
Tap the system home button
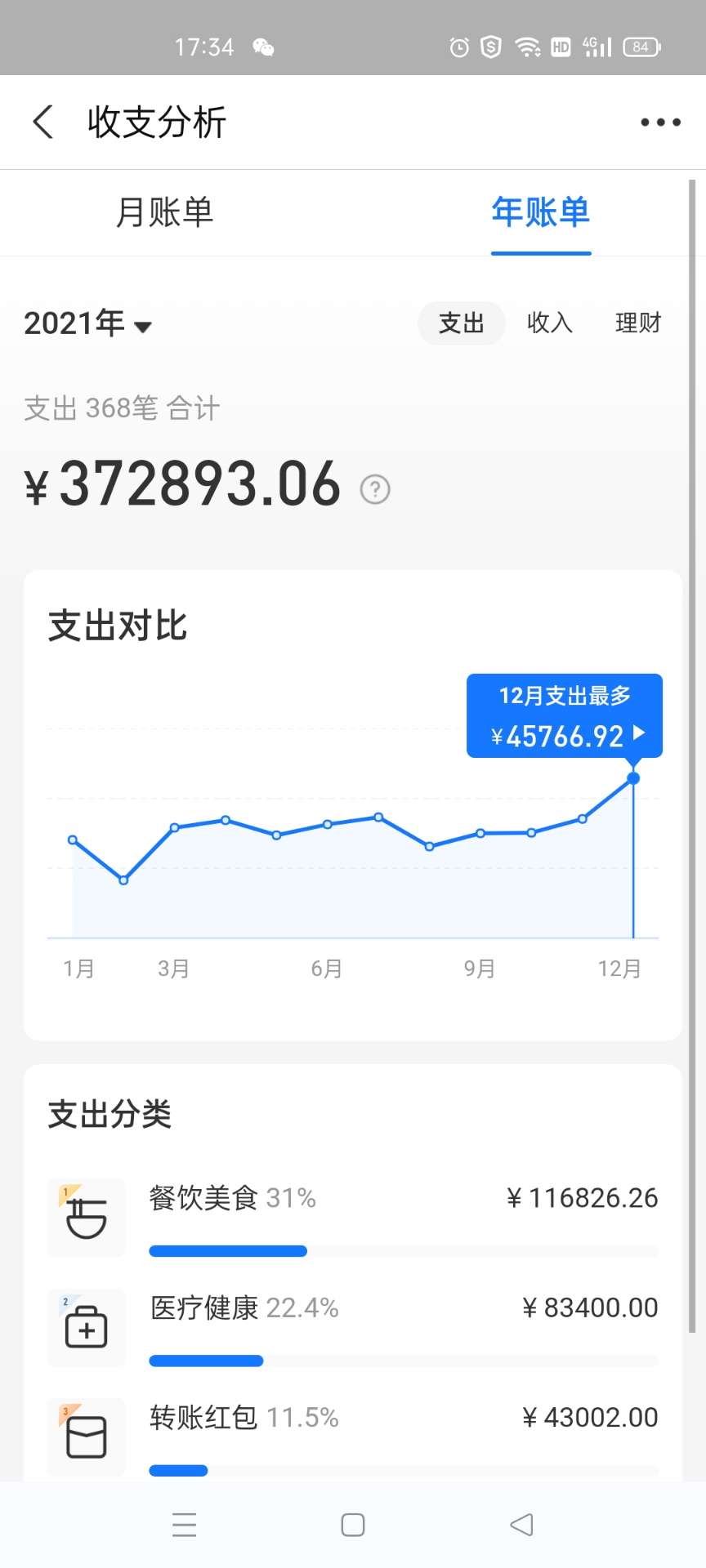[x=353, y=1525]
